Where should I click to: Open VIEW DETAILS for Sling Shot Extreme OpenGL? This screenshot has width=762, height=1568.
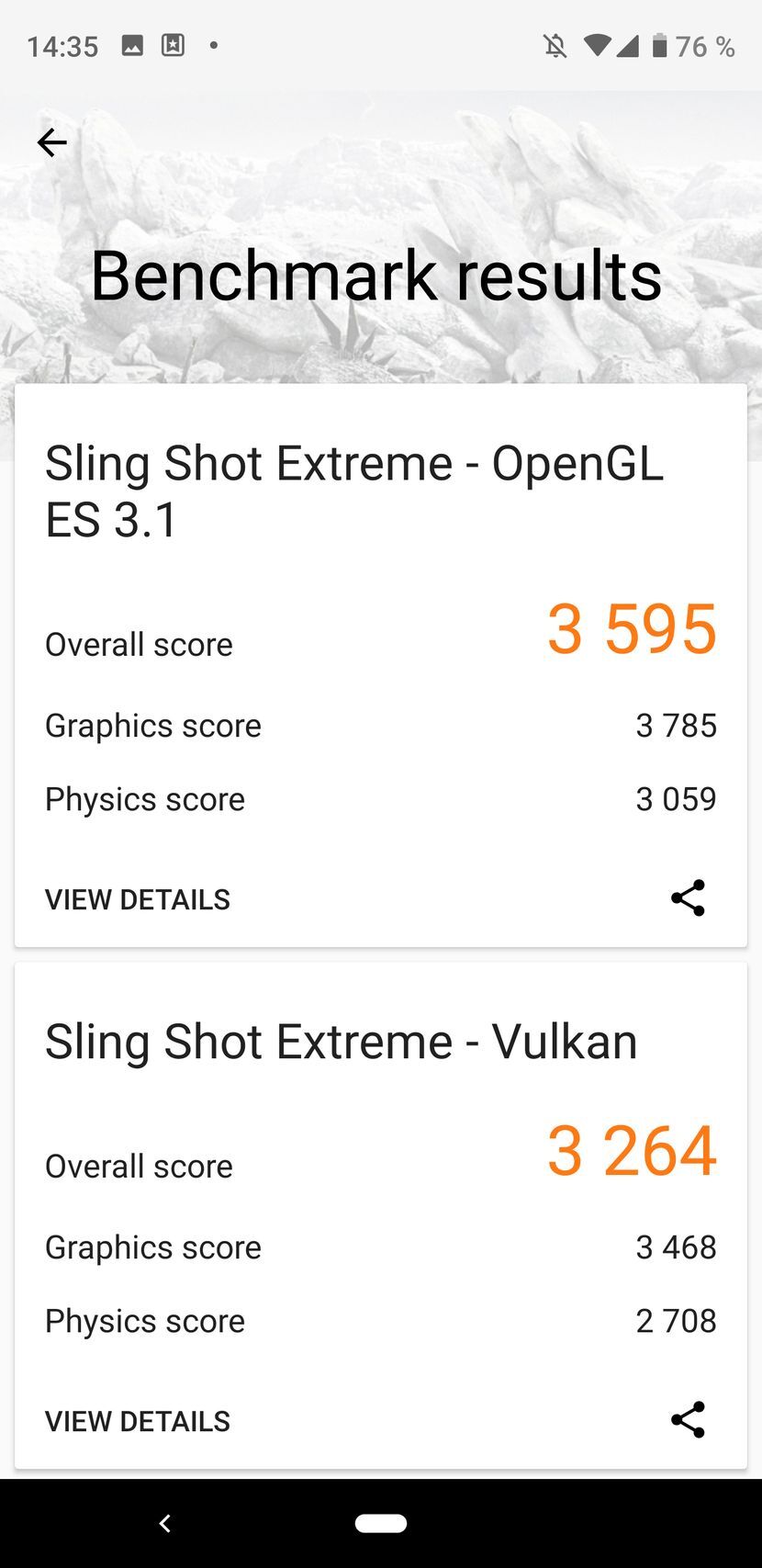pyautogui.click(x=138, y=899)
